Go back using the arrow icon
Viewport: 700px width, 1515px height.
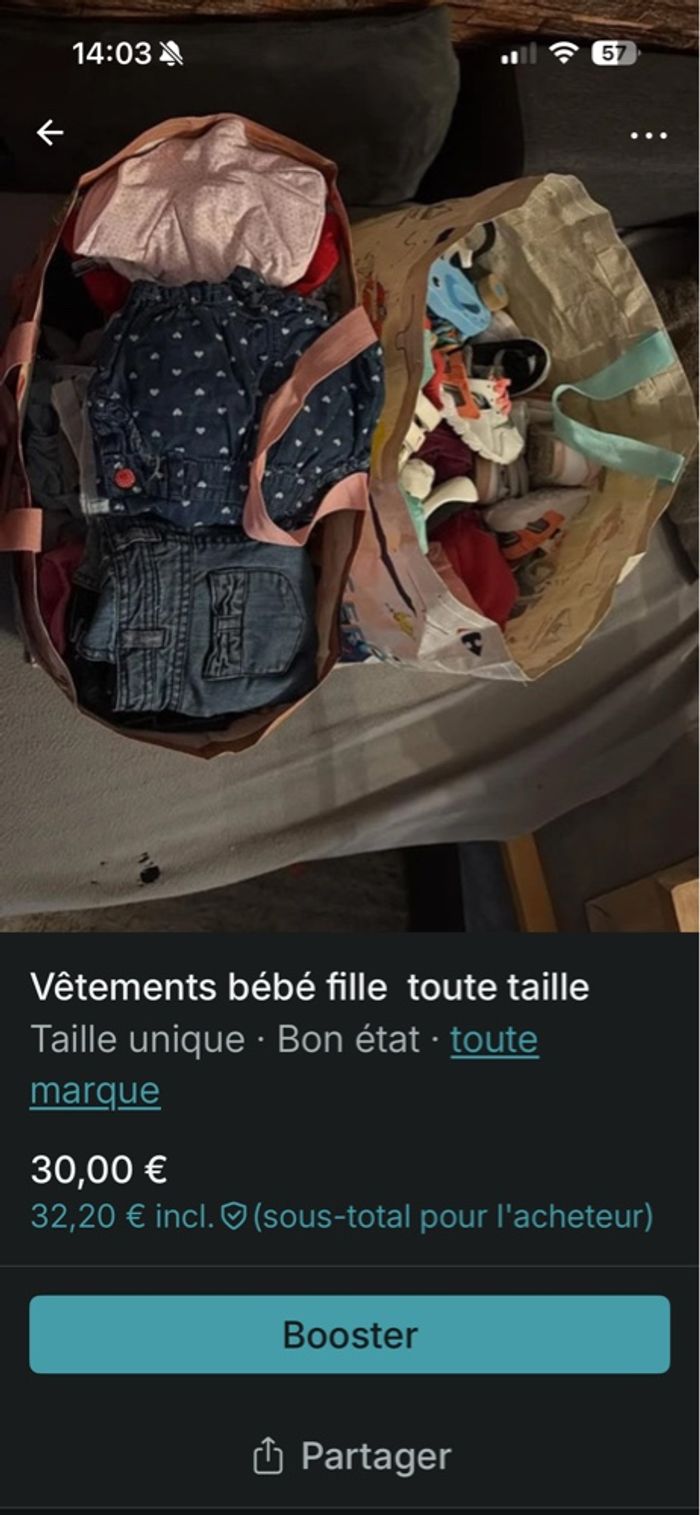click(49, 133)
